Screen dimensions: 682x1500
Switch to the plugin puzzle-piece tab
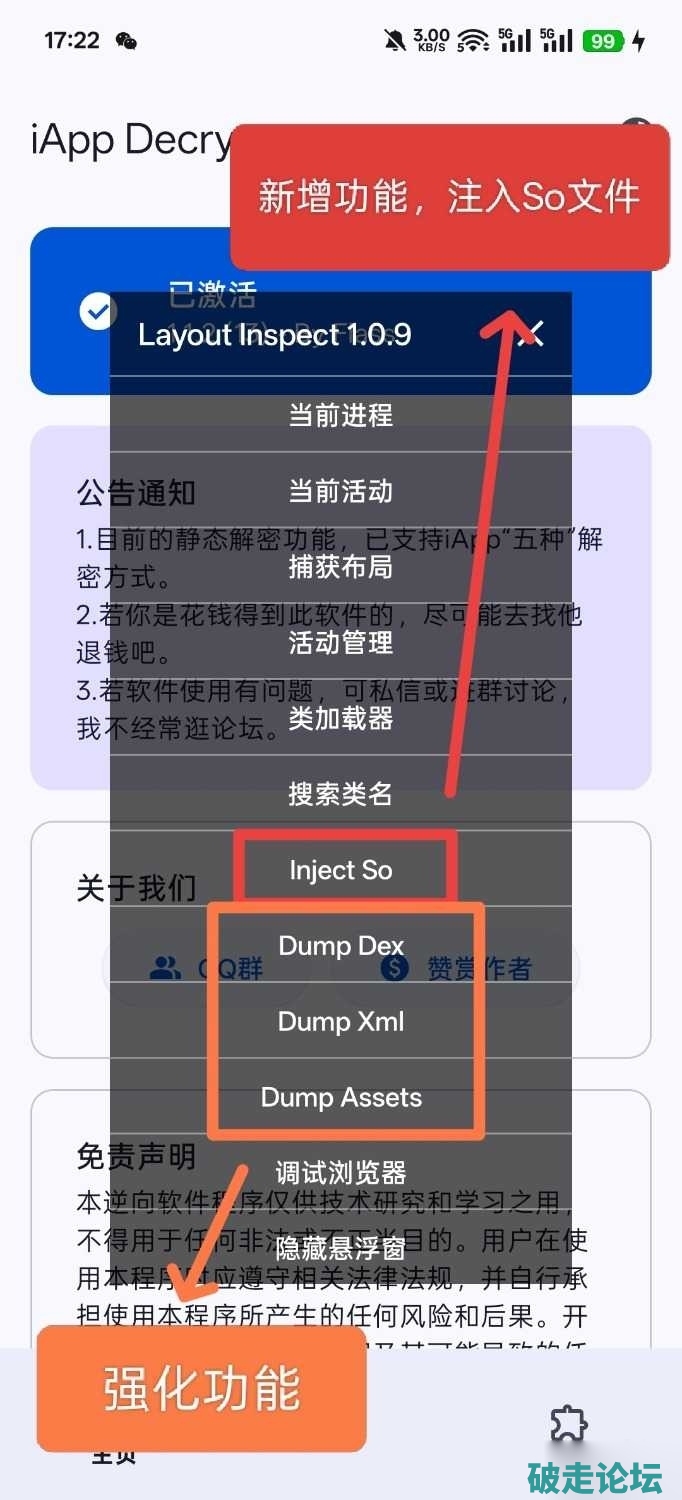(x=568, y=1424)
